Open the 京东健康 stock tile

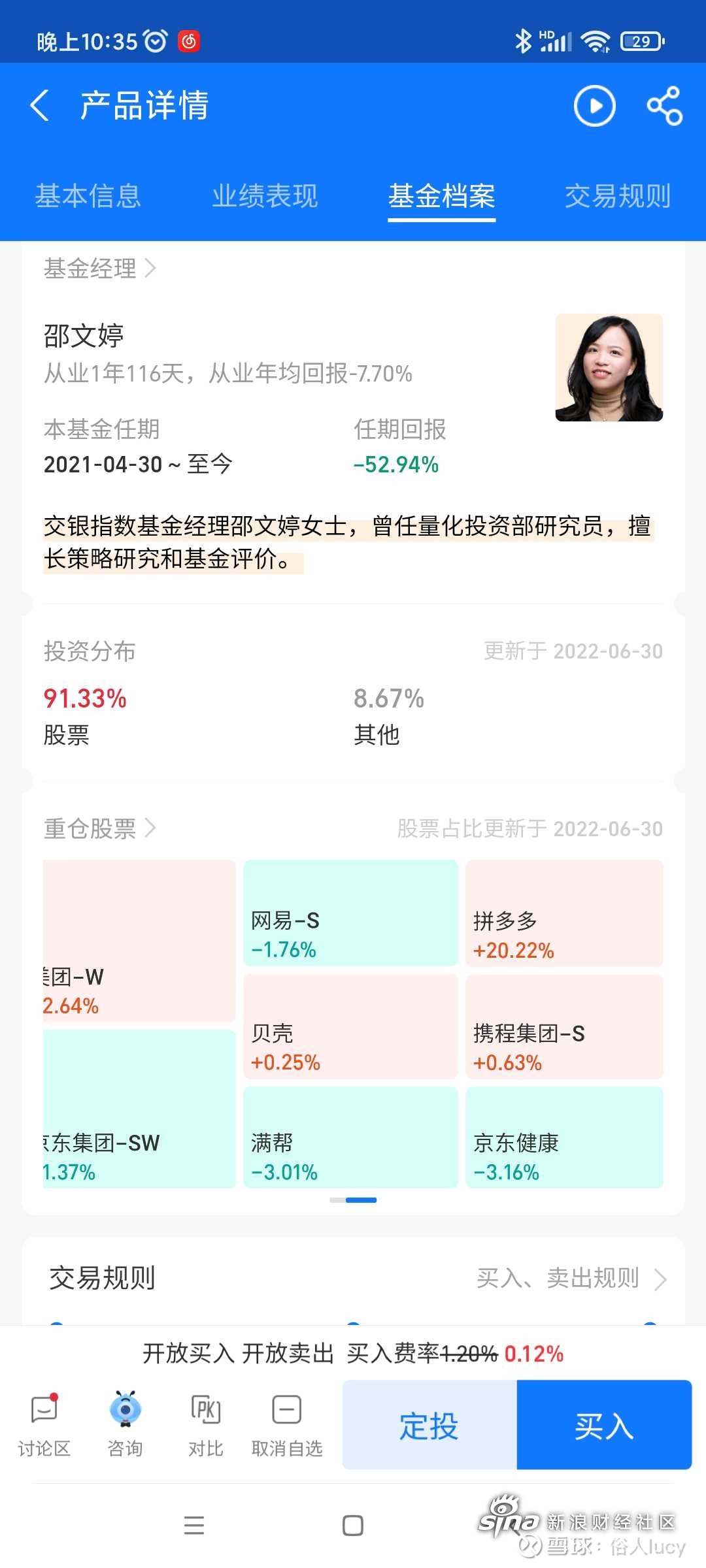[x=564, y=1137]
